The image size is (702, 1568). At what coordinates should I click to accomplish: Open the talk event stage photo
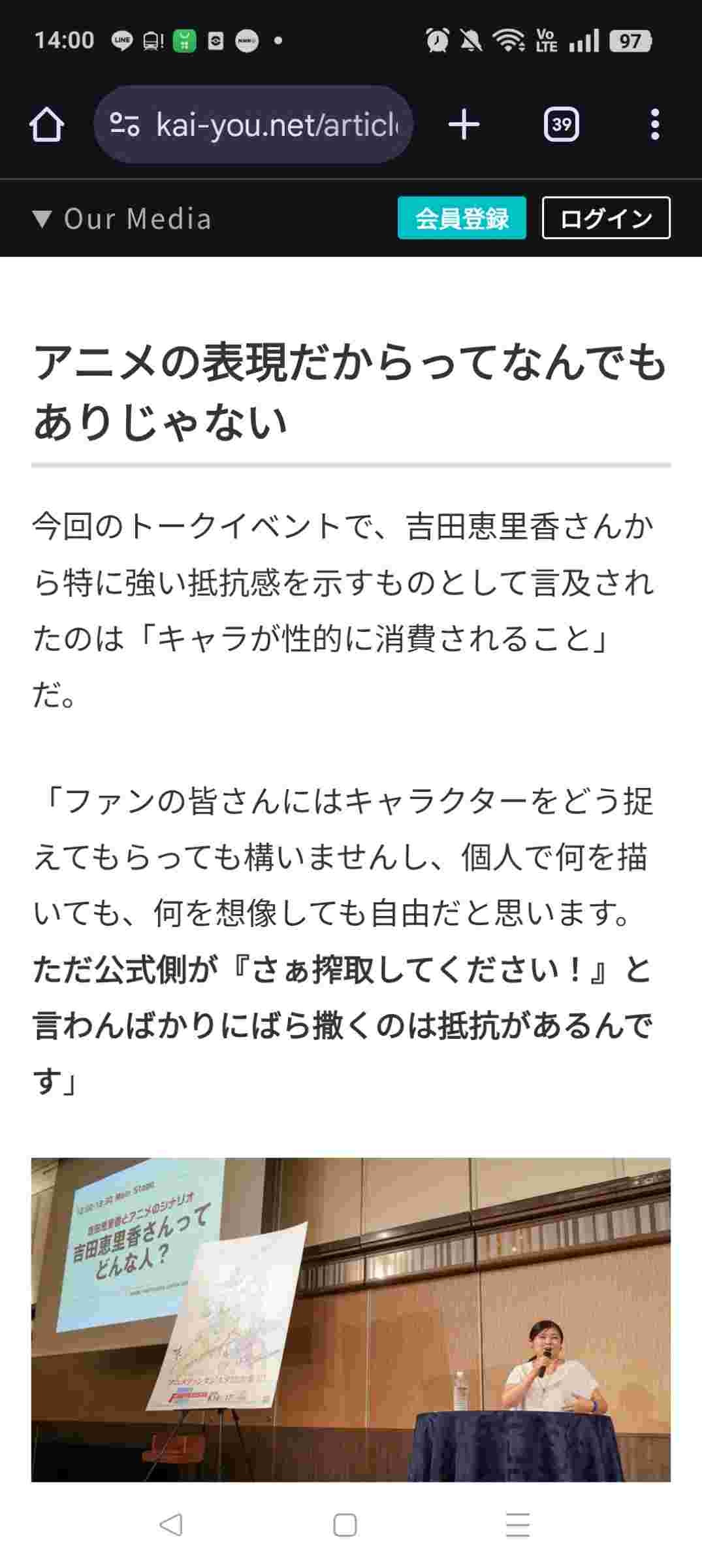point(351,1318)
